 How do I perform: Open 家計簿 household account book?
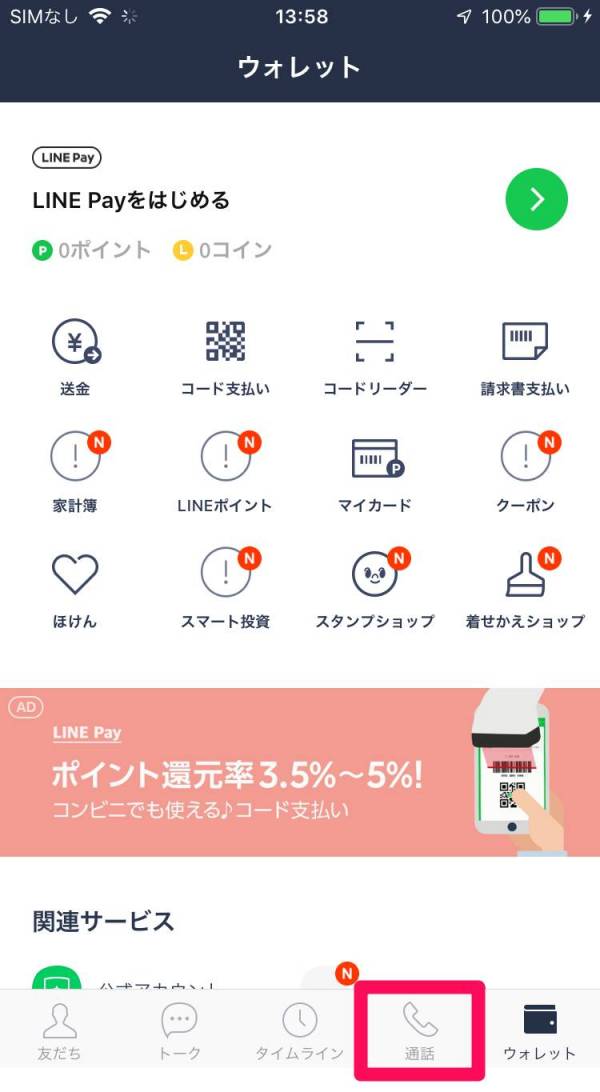(x=75, y=472)
